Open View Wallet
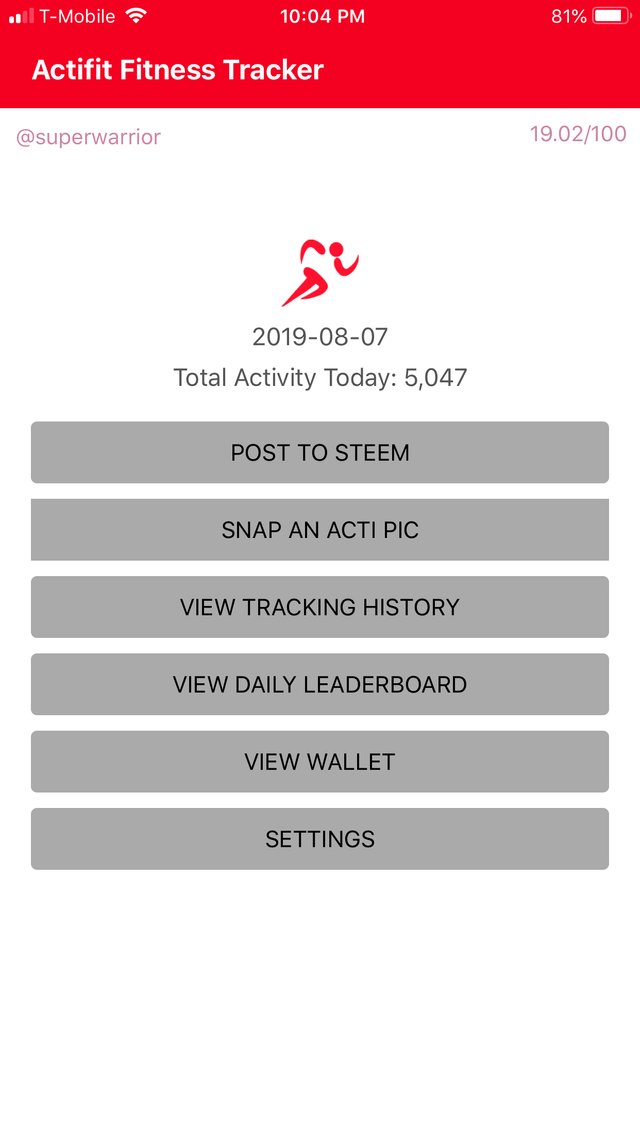 coord(319,761)
